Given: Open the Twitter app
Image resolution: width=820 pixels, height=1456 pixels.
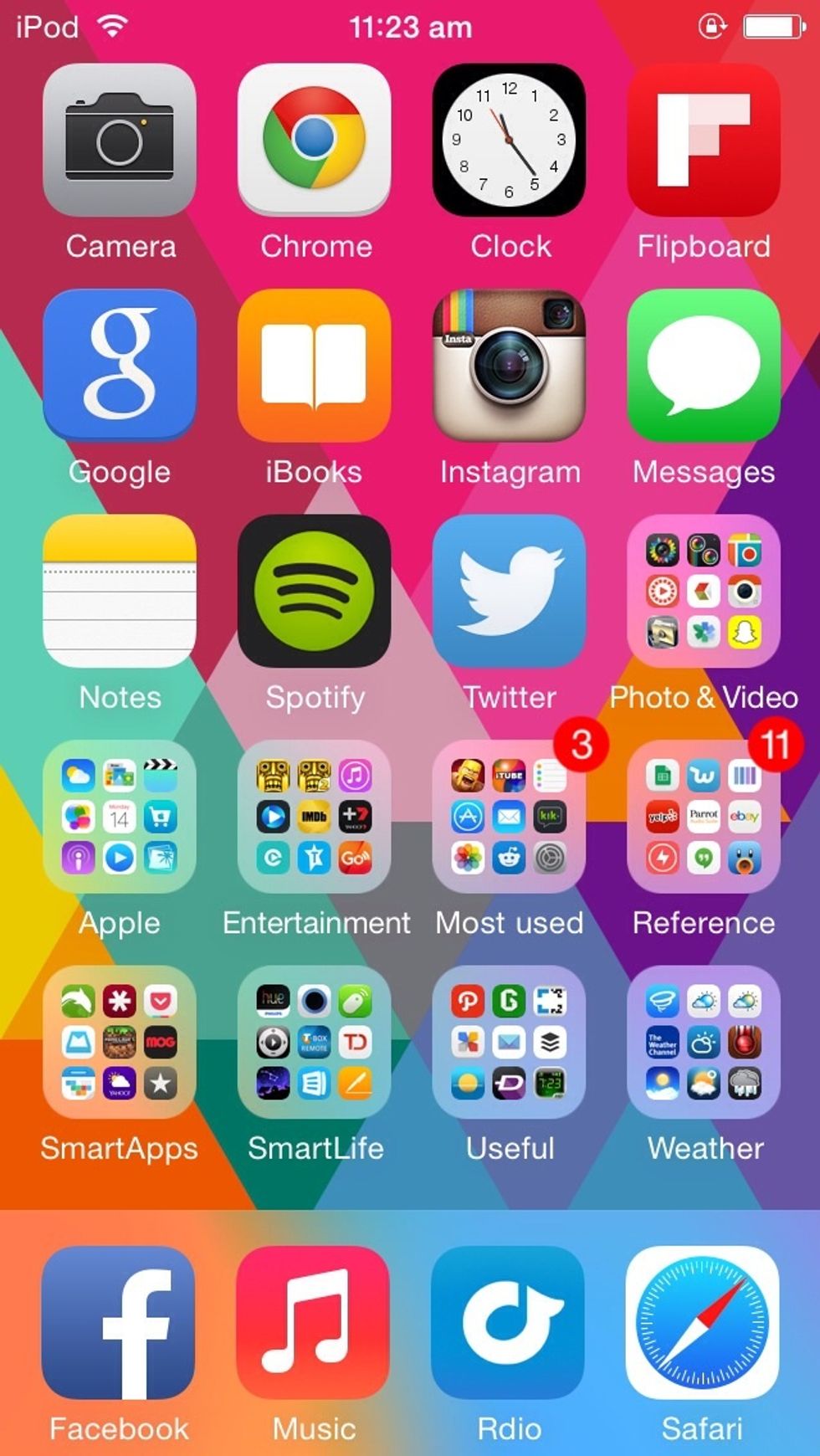Looking at the screenshot, I should (509, 591).
